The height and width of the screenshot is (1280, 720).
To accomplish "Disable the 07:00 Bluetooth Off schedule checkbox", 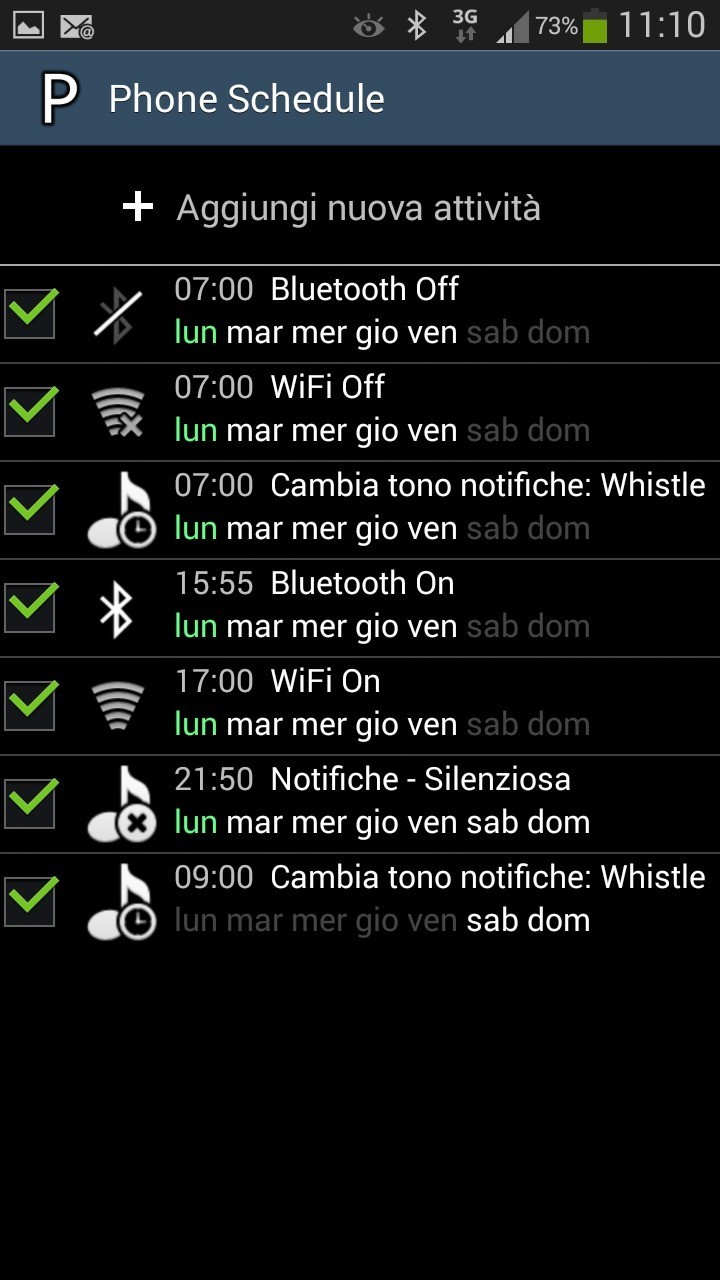I will [x=30, y=313].
